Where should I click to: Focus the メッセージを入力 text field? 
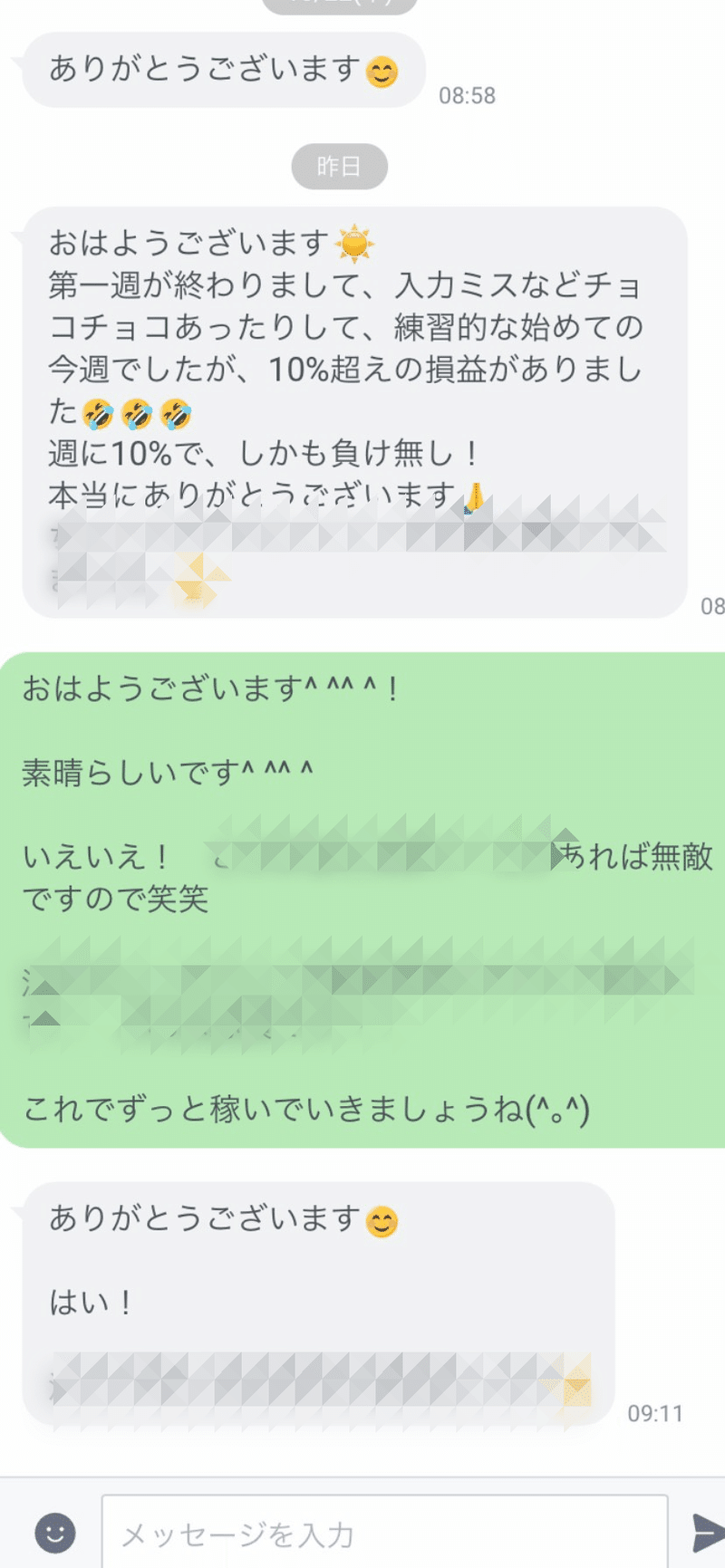(385, 1532)
